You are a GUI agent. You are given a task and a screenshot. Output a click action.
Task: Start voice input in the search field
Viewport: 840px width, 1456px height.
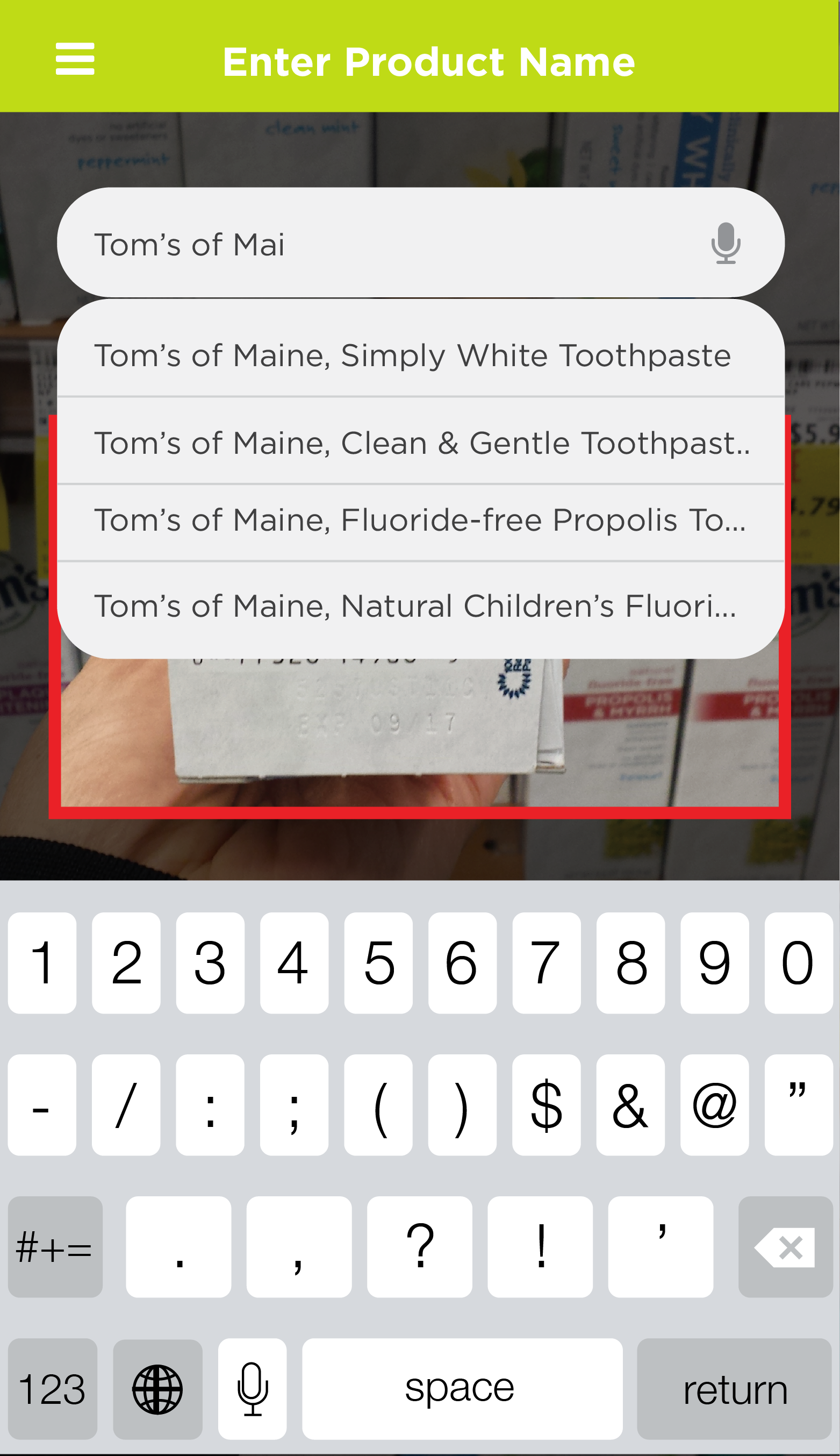pos(725,244)
